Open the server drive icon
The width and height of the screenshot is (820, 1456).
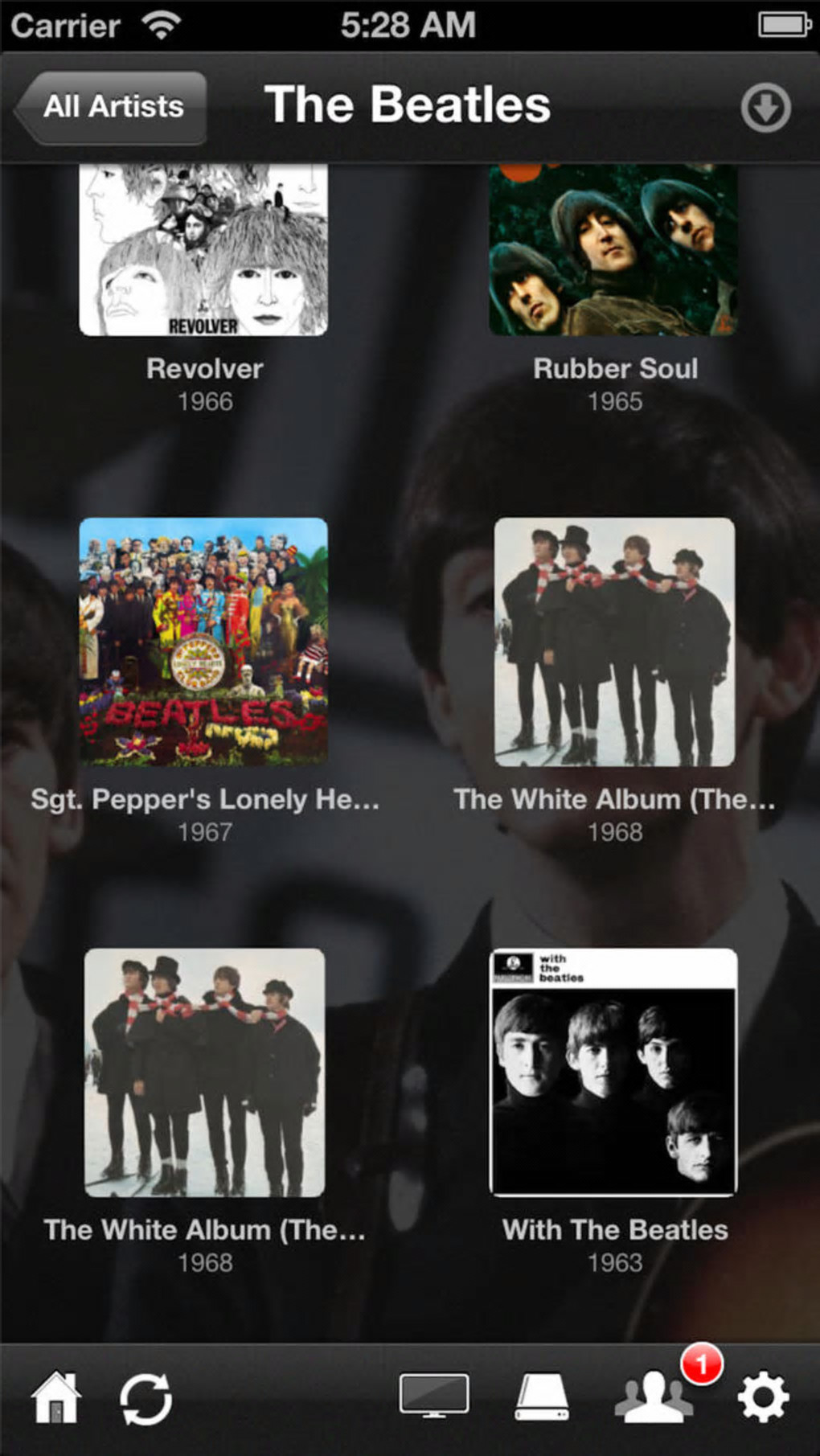[x=542, y=1397]
